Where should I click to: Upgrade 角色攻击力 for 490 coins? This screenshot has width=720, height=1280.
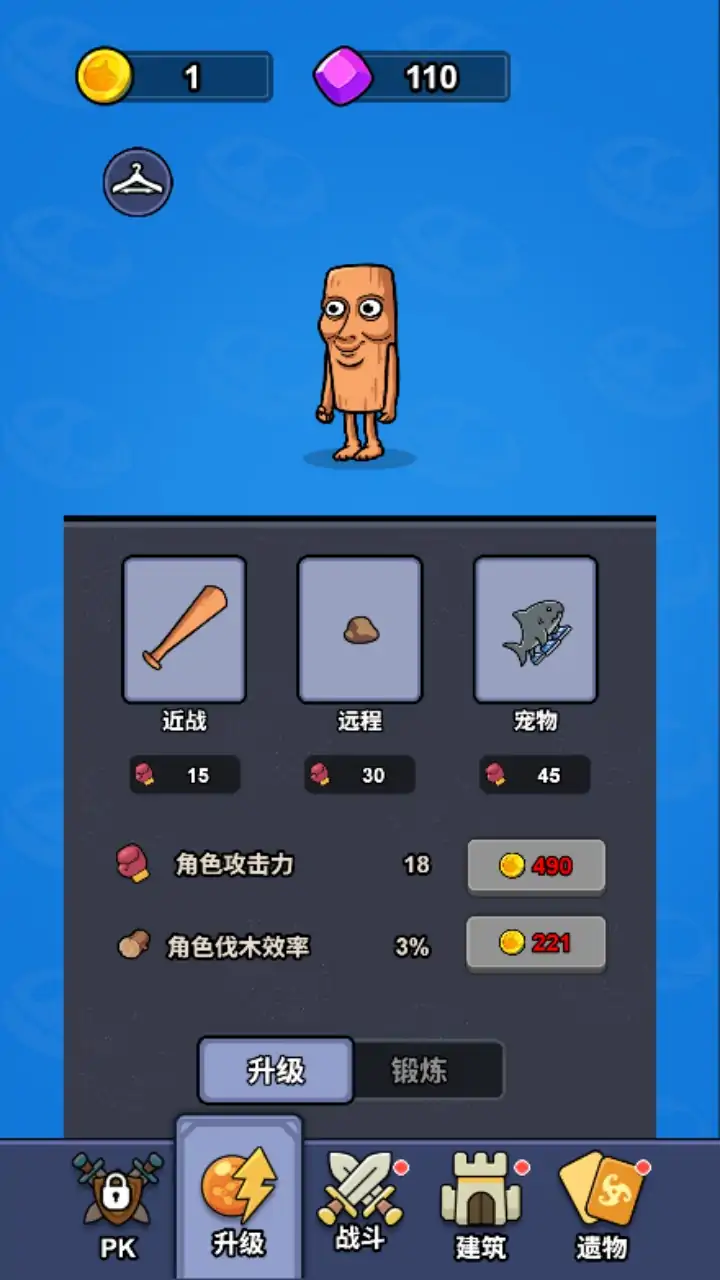click(536, 866)
